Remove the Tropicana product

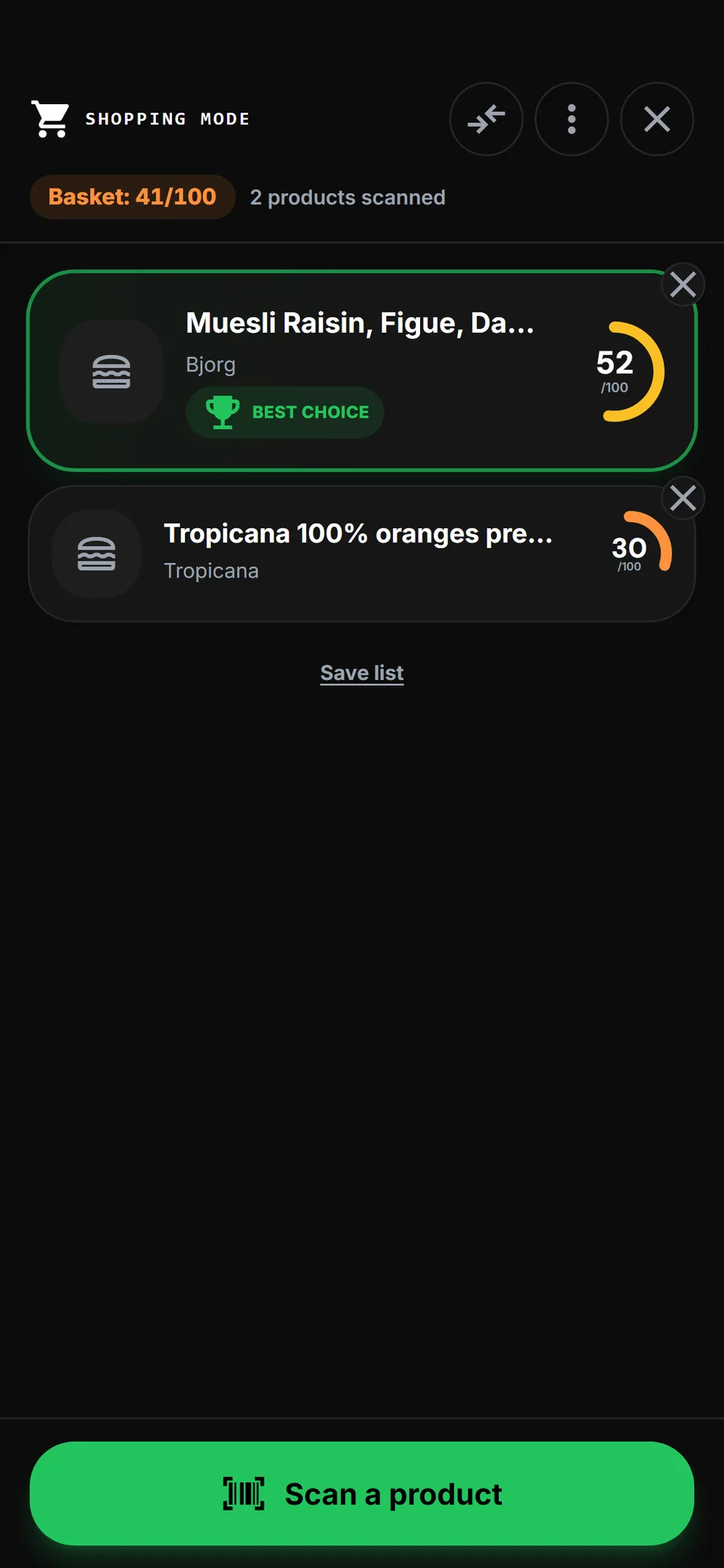[683, 498]
